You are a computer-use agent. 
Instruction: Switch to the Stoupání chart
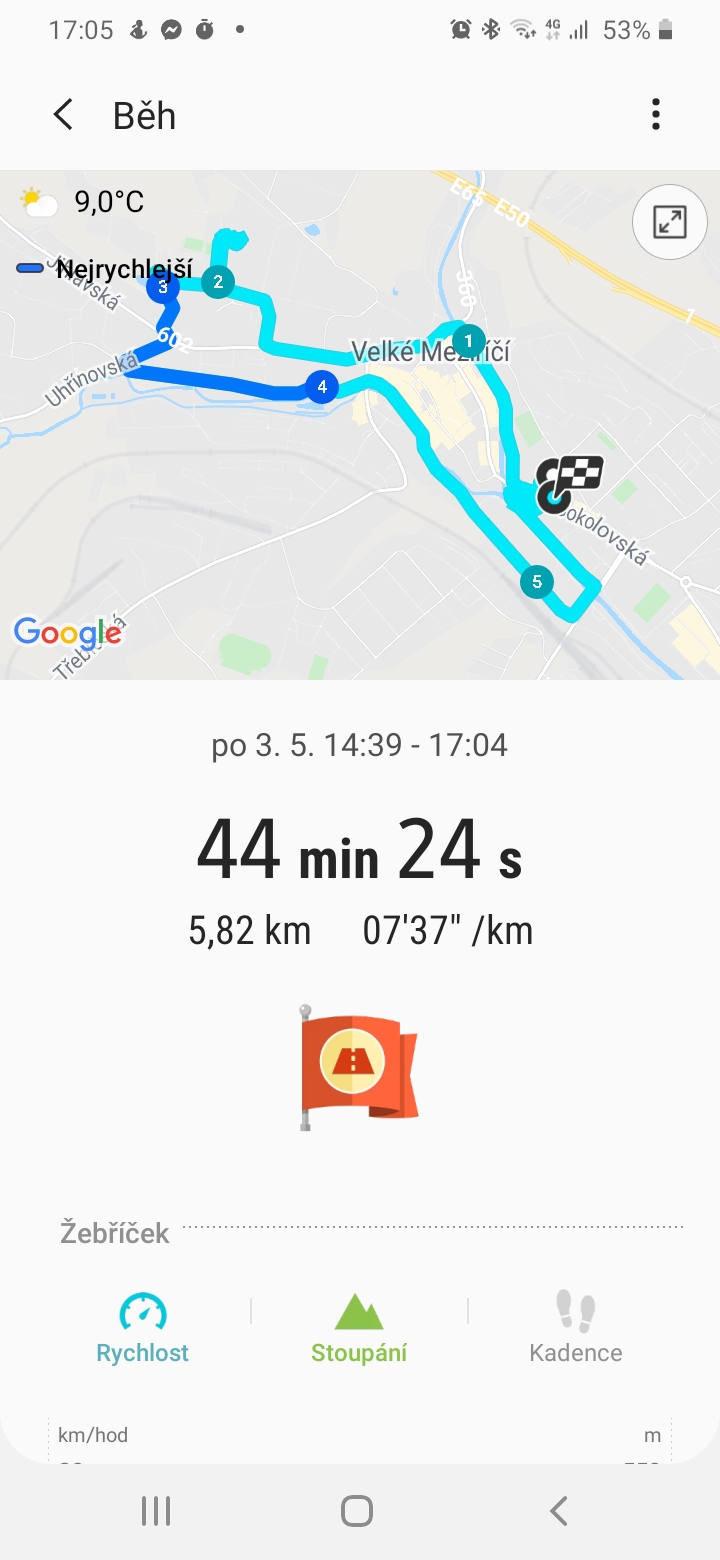359,1329
